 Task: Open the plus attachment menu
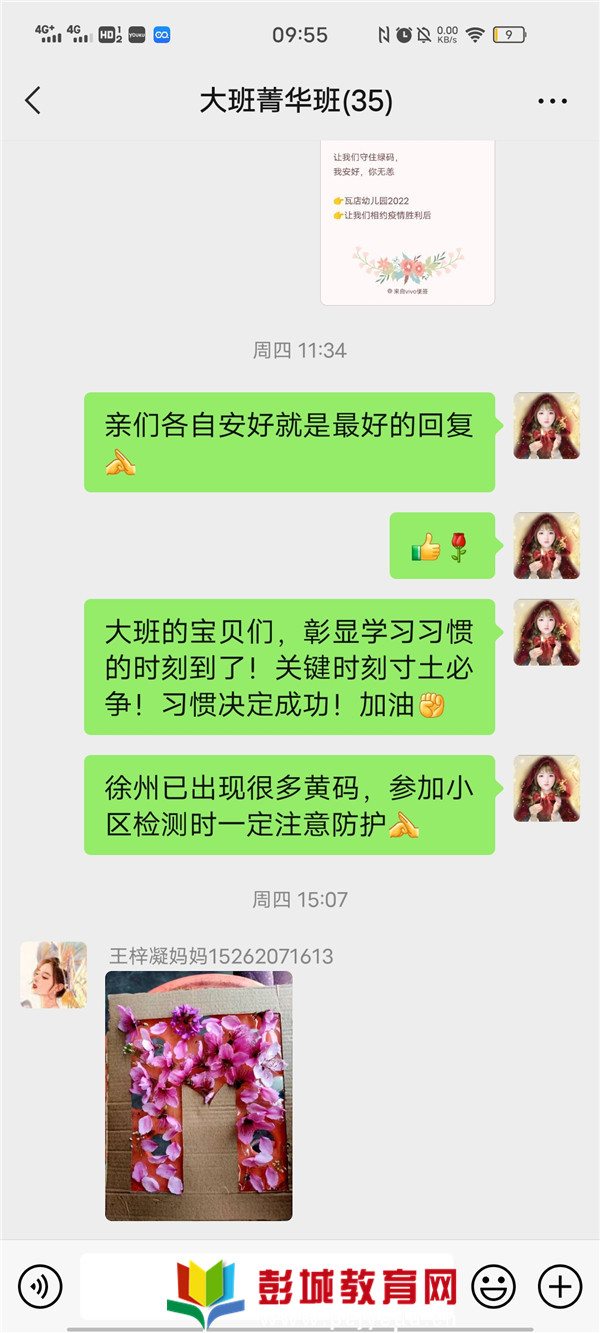tap(560, 1285)
